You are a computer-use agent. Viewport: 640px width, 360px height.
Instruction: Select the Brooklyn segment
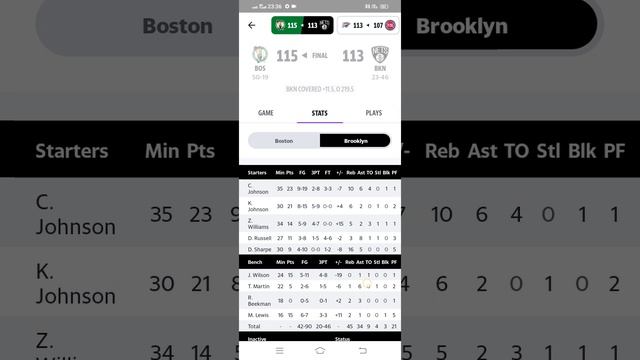coord(355,140)
